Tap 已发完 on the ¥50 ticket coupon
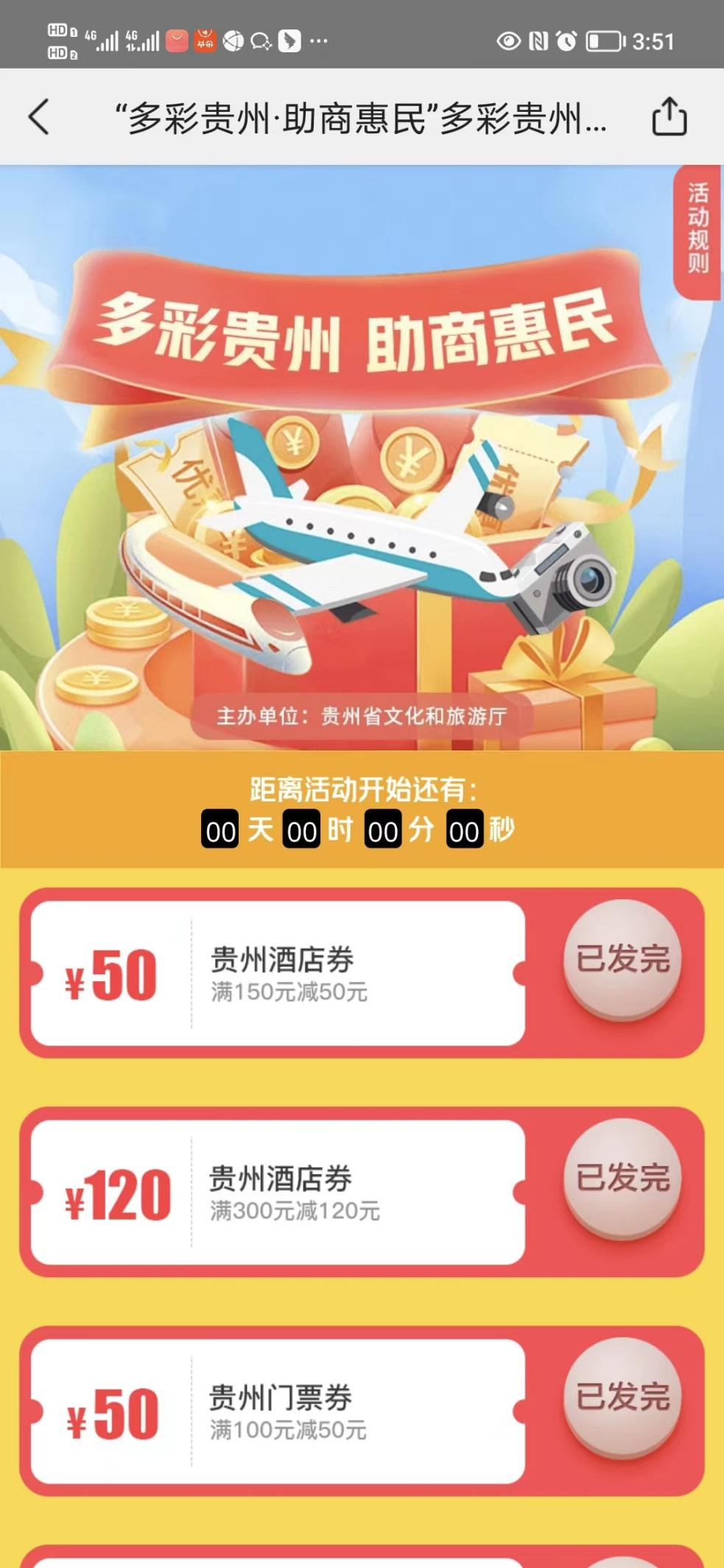The width and height of the screenshot is (724, 1568). [622, 1396]
